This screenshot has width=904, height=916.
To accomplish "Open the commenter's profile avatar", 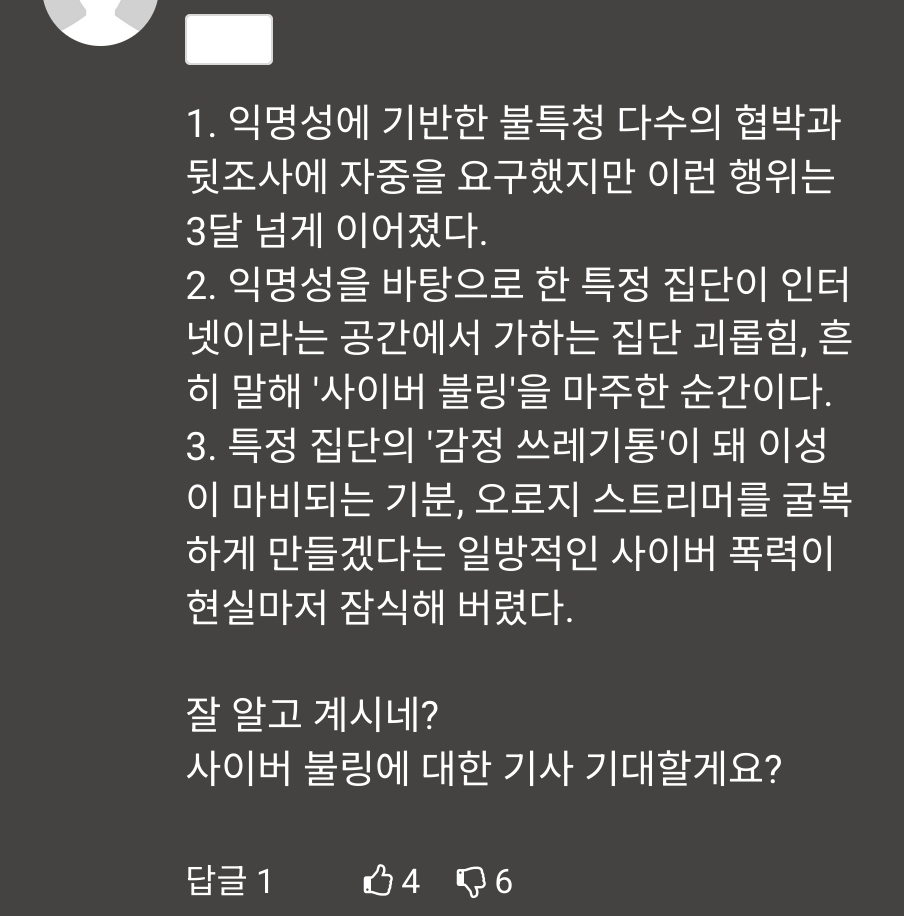I will point(100,15).
